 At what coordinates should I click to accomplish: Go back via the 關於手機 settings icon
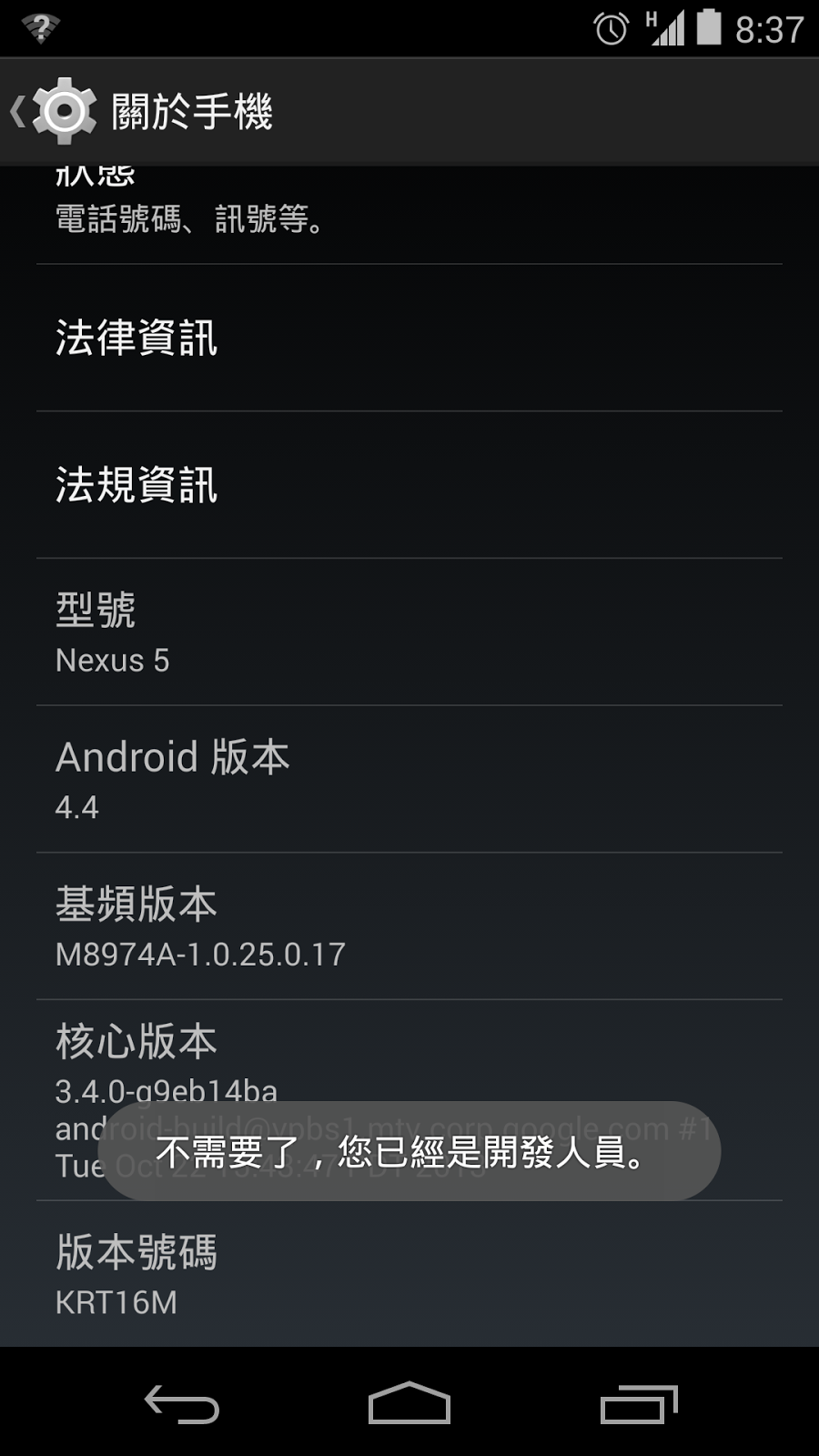53,111
